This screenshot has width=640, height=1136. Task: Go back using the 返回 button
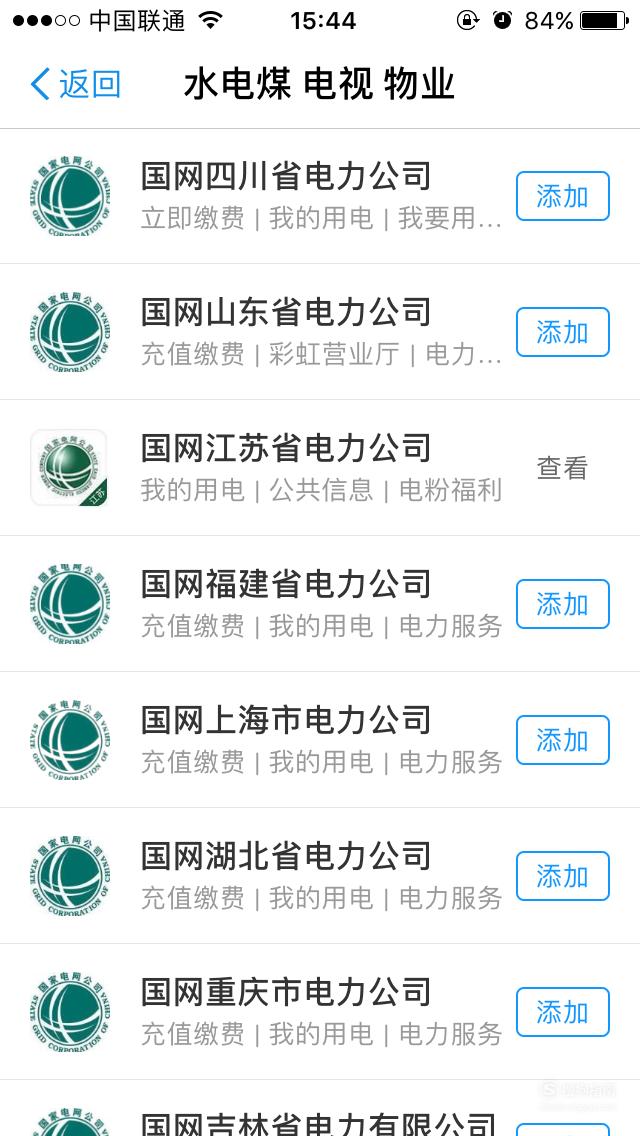(x=75, y=84)
